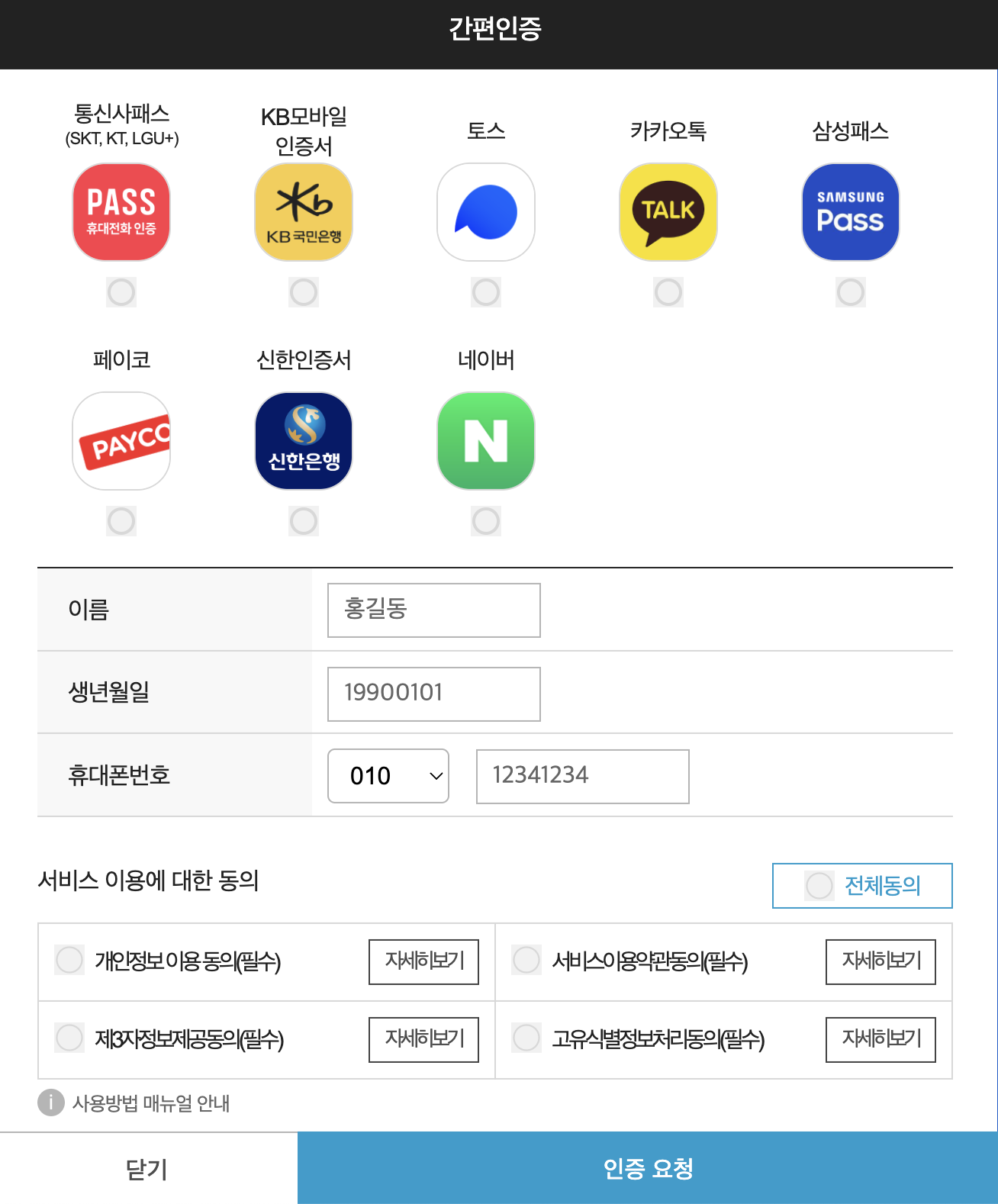The height and width of the screenshot is (1204, 998).
Task: Open 자세히보기 for 서비스이용약관동의
Action: (880, 961)
